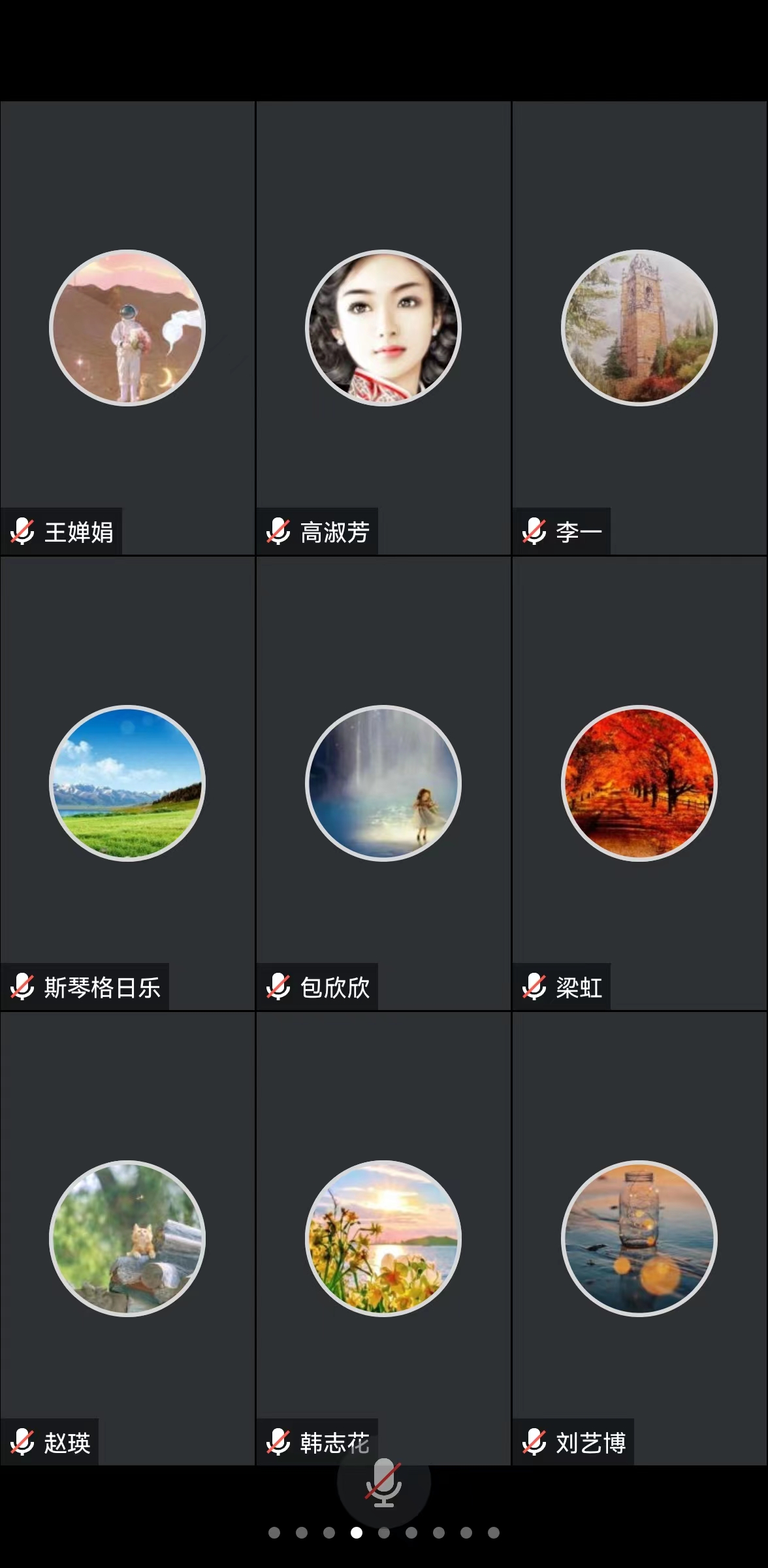768x1568 pixels.
Task: Tap 赵瑛's participant tile
Action: click(x=127, y=1239)
